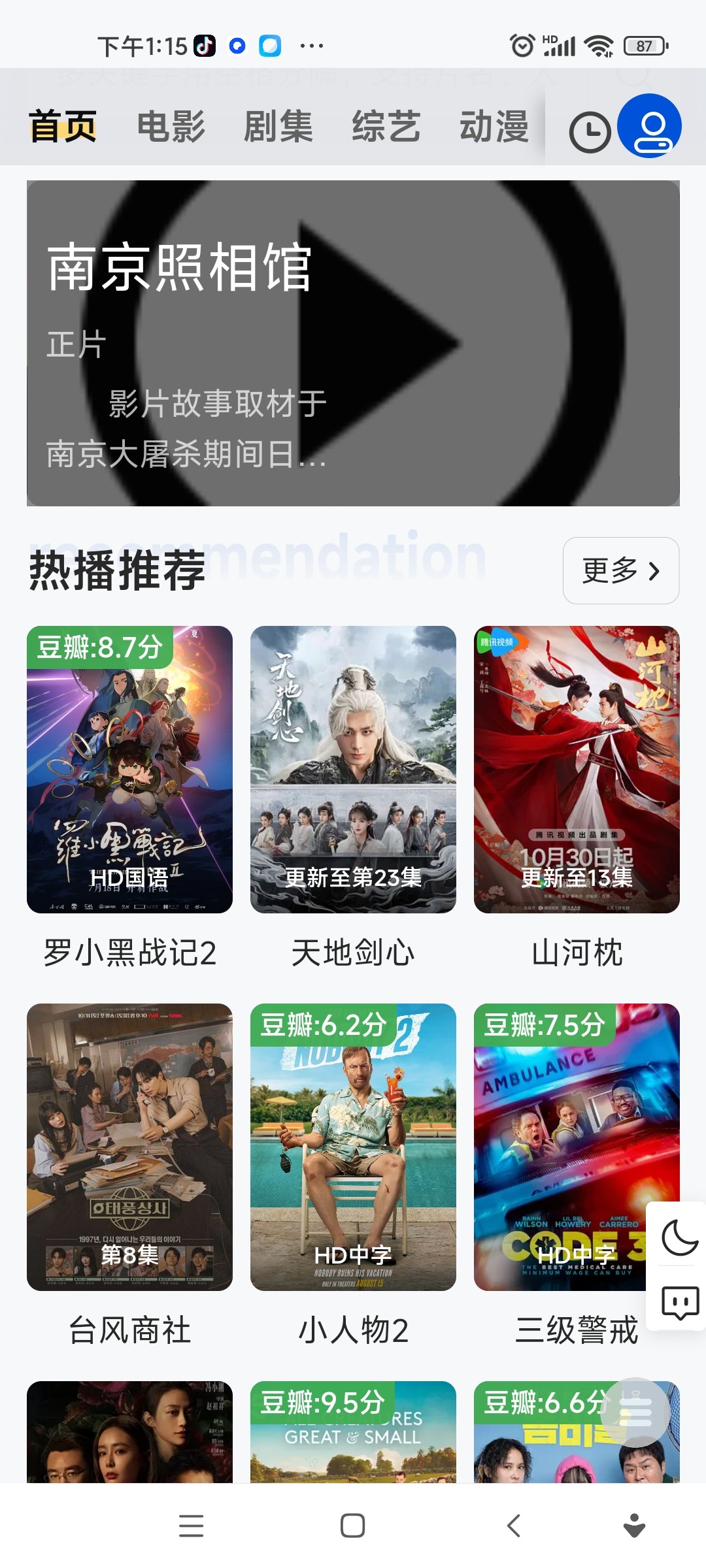Go back with system back button

coord(514,1526)
